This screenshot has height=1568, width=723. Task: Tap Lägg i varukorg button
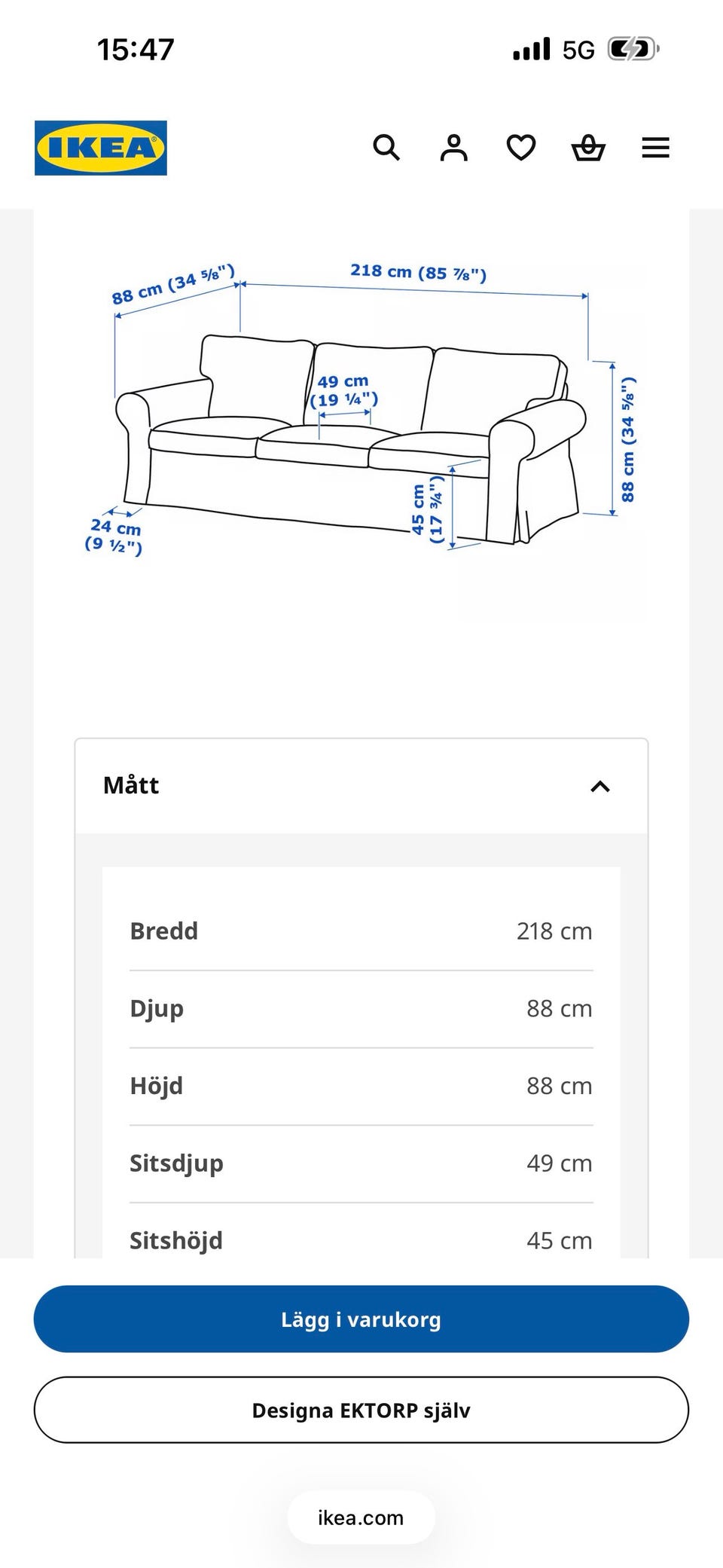[x=361, y=1319]
